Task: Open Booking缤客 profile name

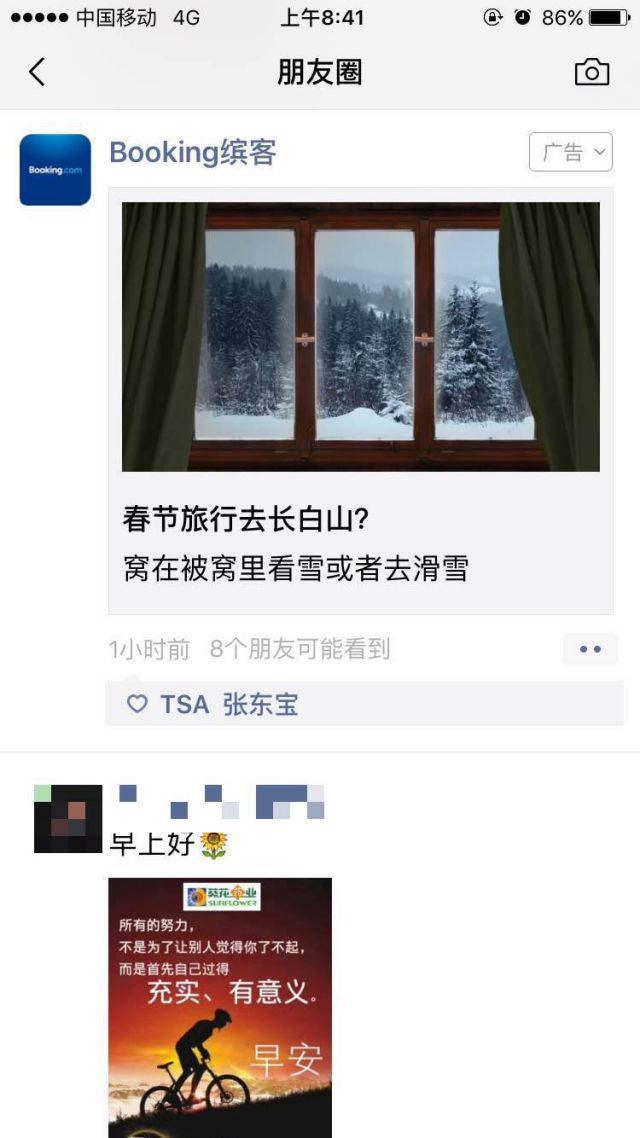Action: (192, 152)
